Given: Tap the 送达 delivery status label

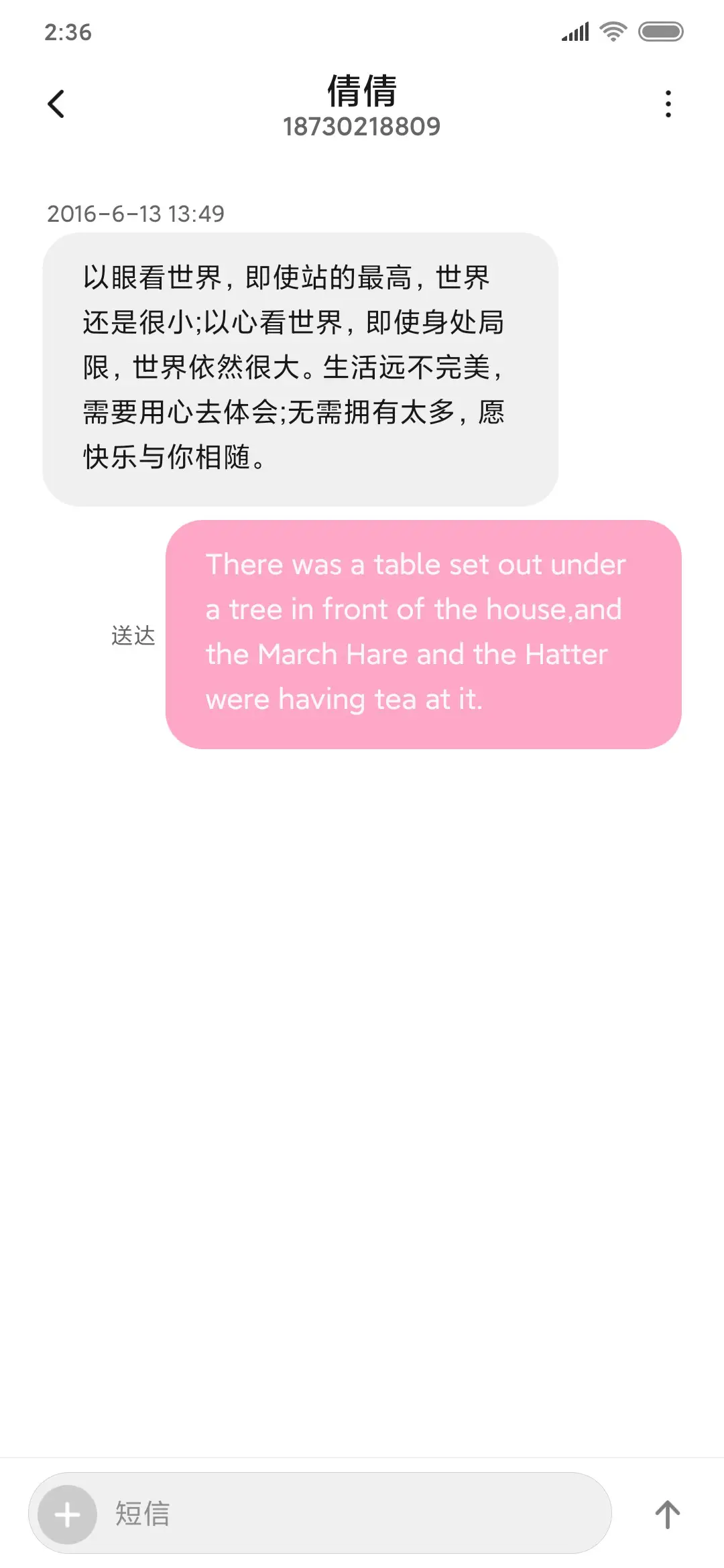Looking at the screenshot, I should pyautogui.click(x=132, y=635).
